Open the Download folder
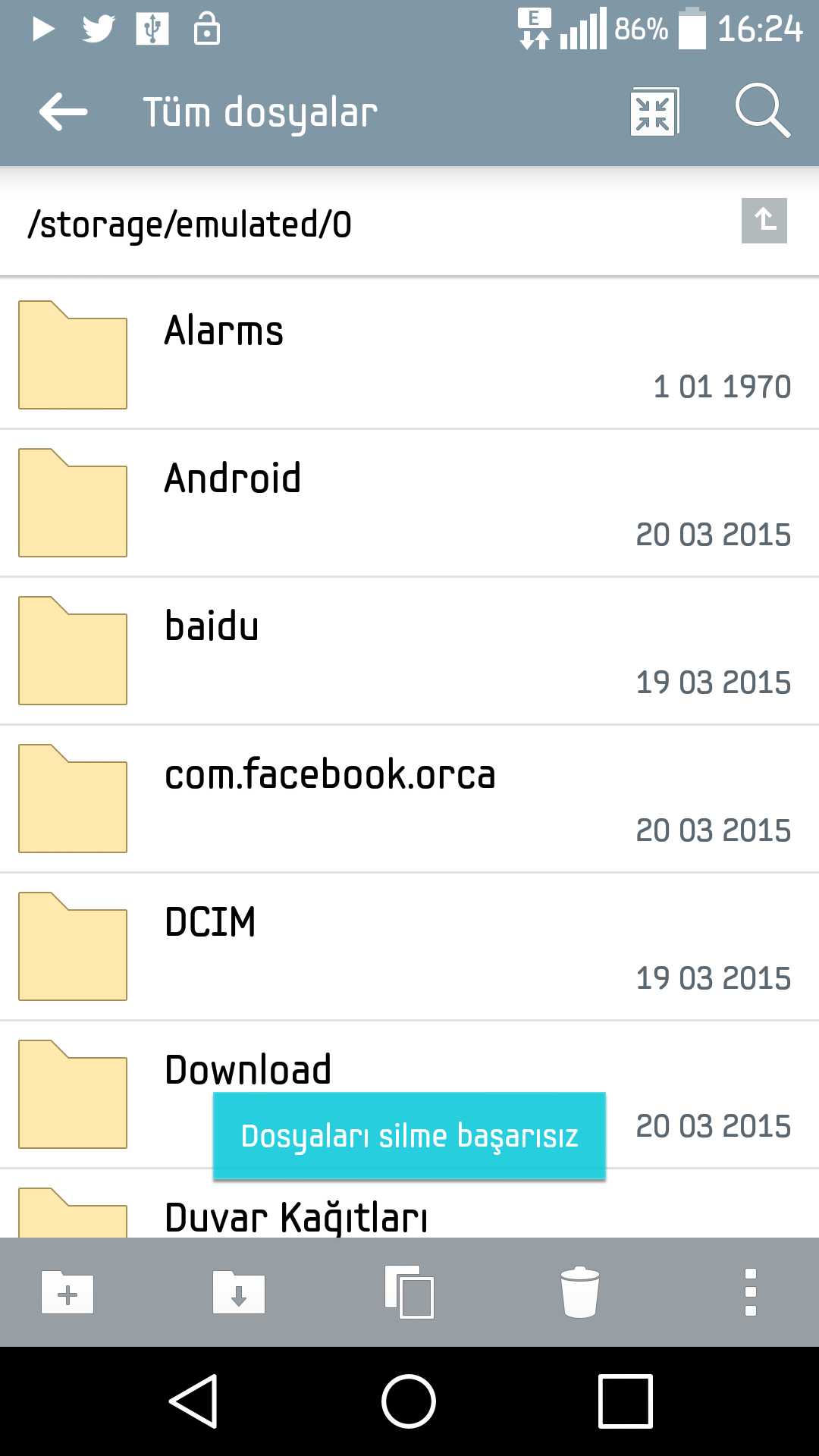 (x=409, y=1094)
